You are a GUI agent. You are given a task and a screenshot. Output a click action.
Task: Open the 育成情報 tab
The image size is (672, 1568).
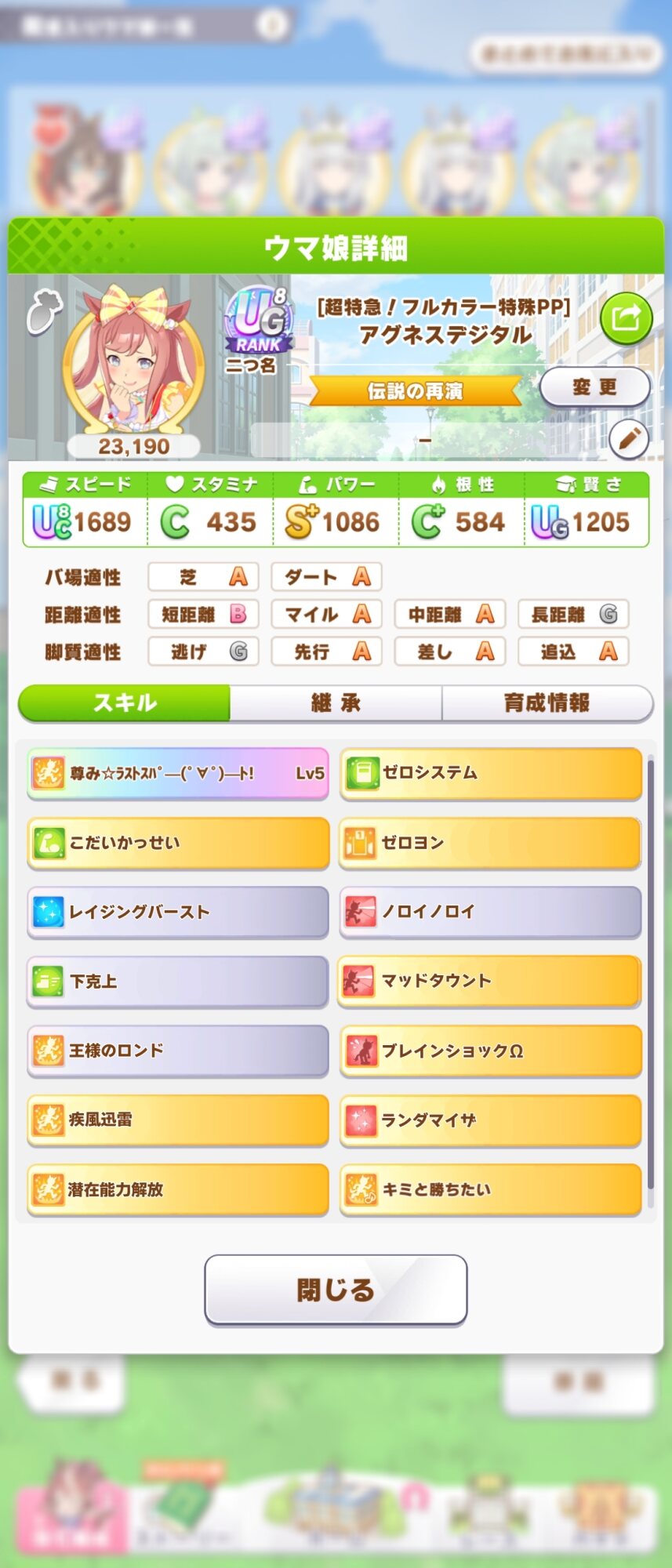547,702
